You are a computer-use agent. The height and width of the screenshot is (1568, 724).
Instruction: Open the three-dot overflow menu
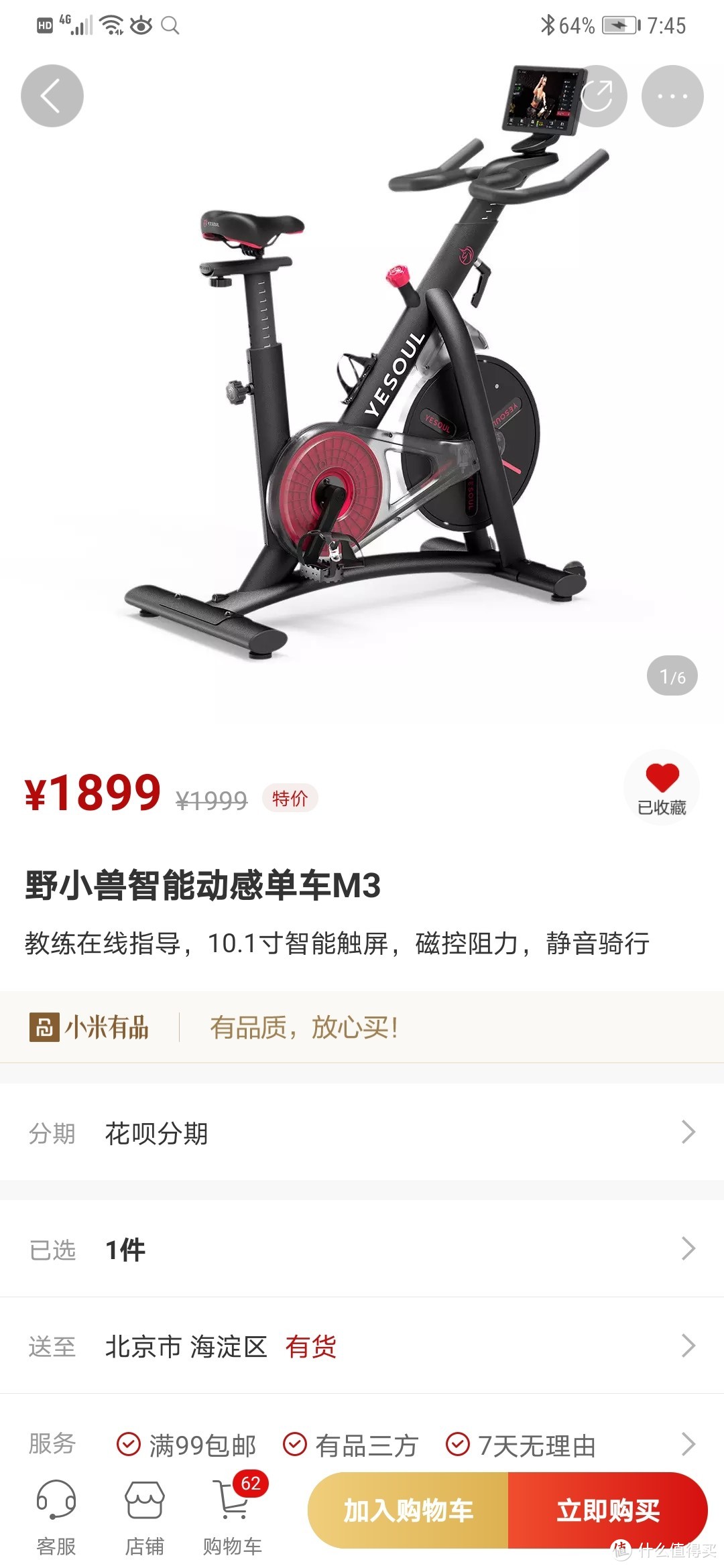(x=672, y=96)
